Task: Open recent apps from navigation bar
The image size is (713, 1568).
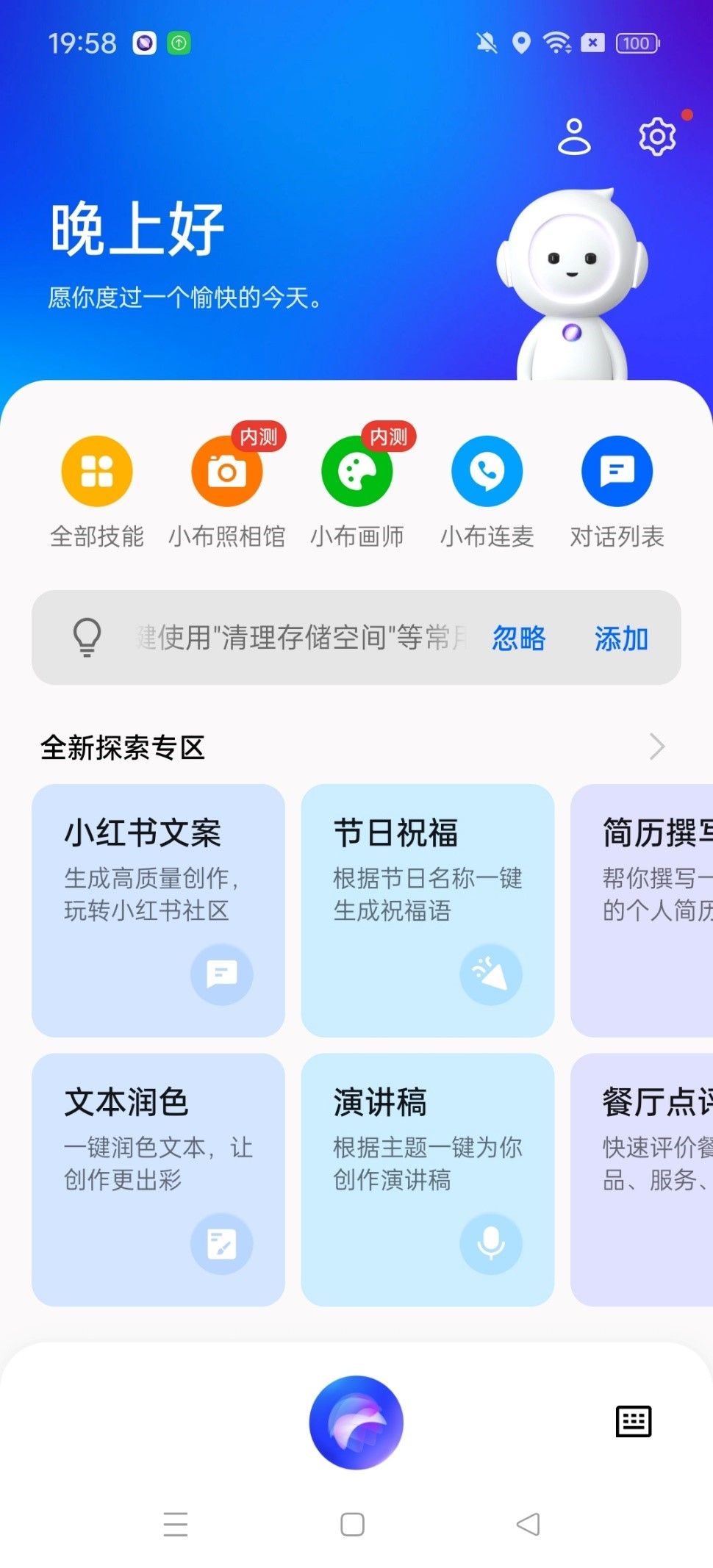Action: pyautogui.click(x=176, y=1524)
